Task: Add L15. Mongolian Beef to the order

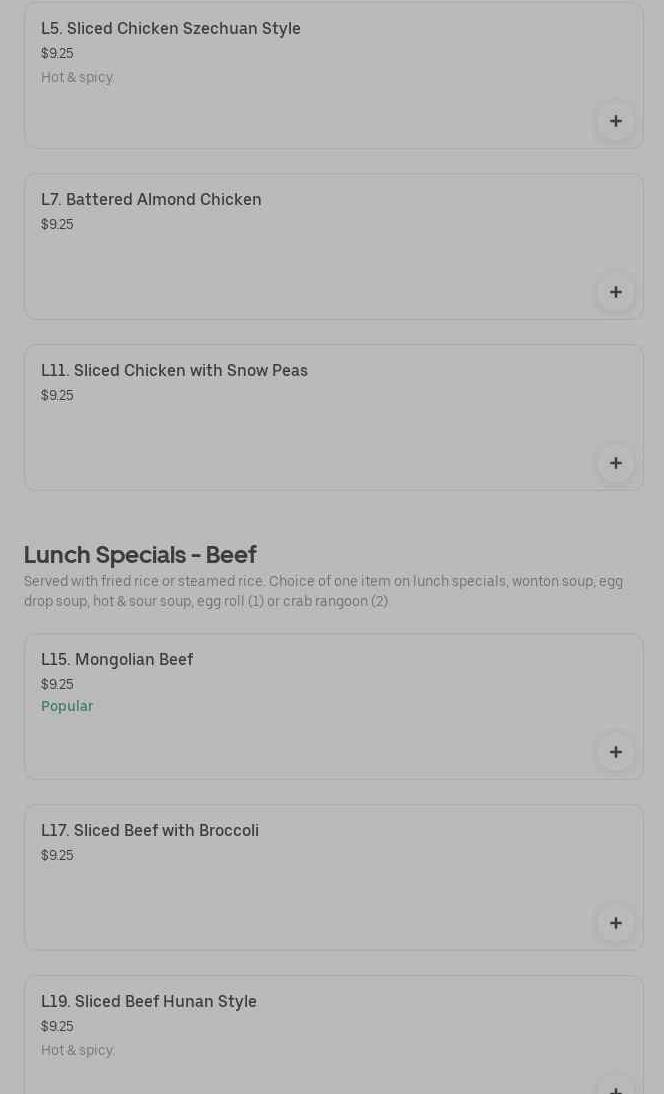Action: click(615, 752)
